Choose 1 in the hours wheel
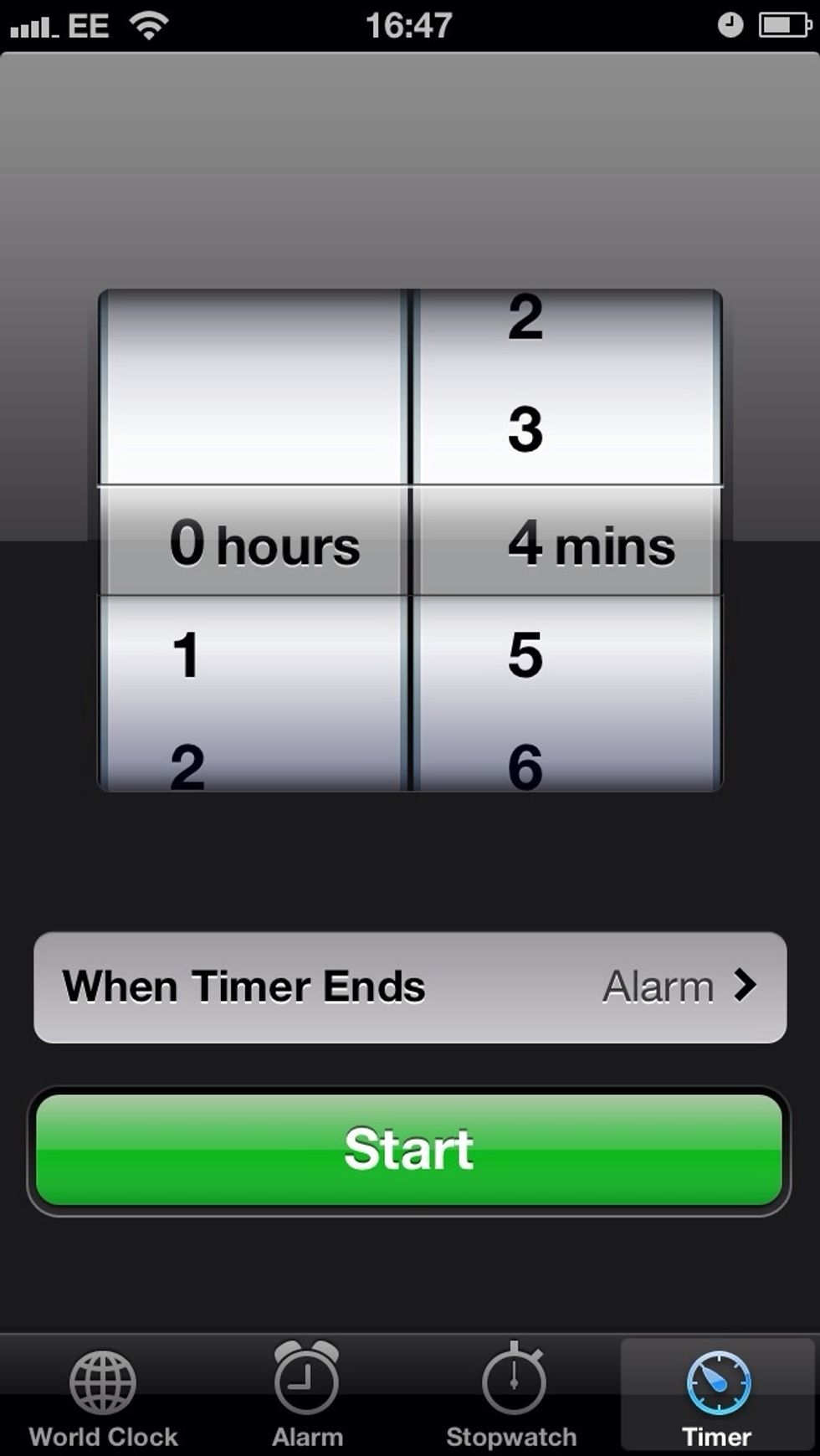This screenshot has width=820, height=1456. click(x=186, y=655)
